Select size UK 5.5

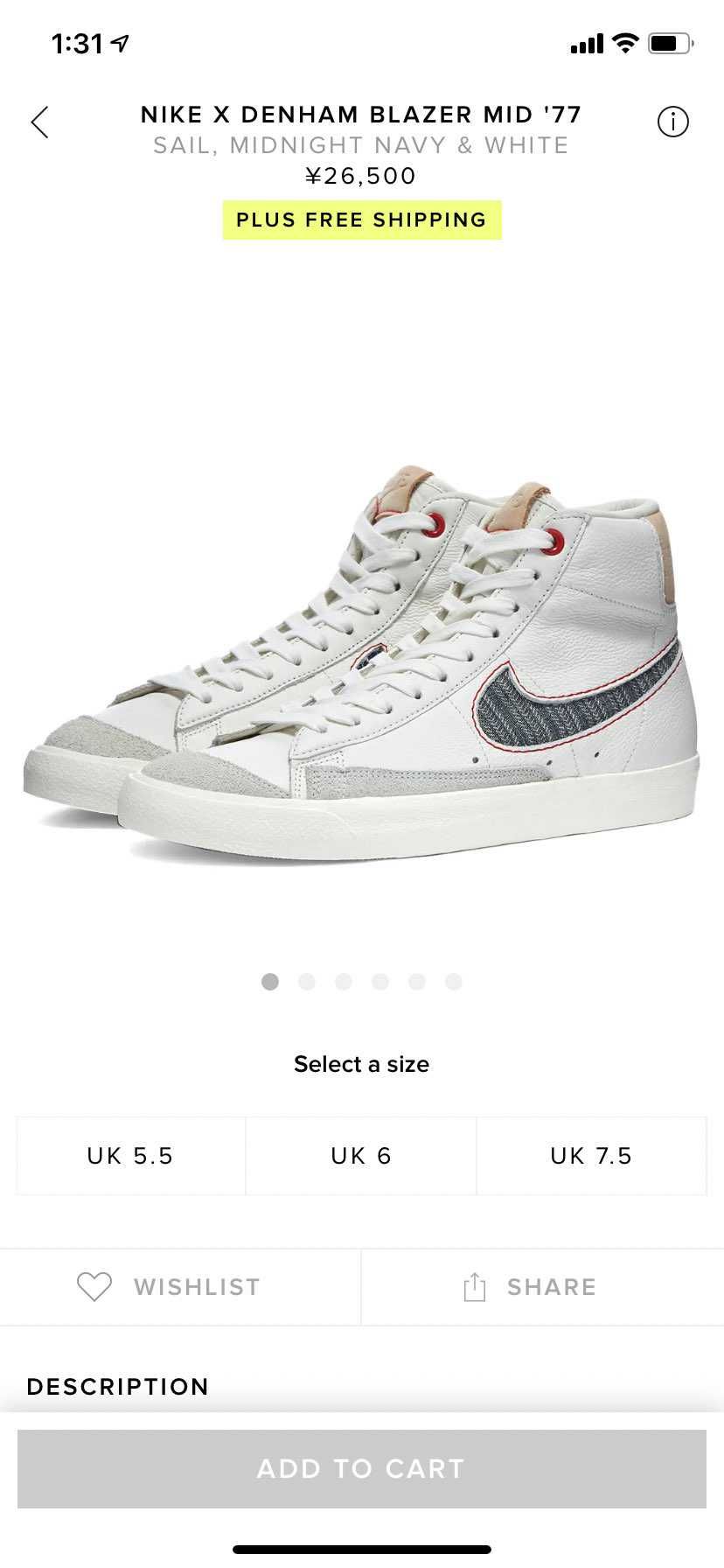(130, 1156)
